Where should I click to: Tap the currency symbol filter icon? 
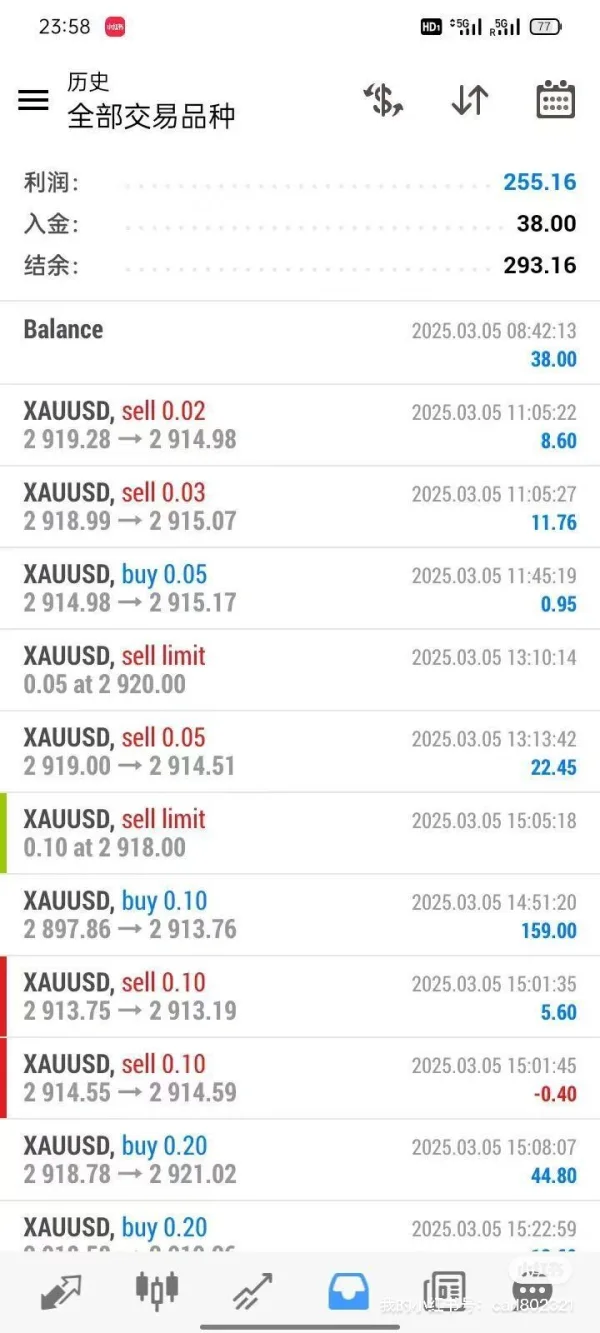[x=382, y=100]
